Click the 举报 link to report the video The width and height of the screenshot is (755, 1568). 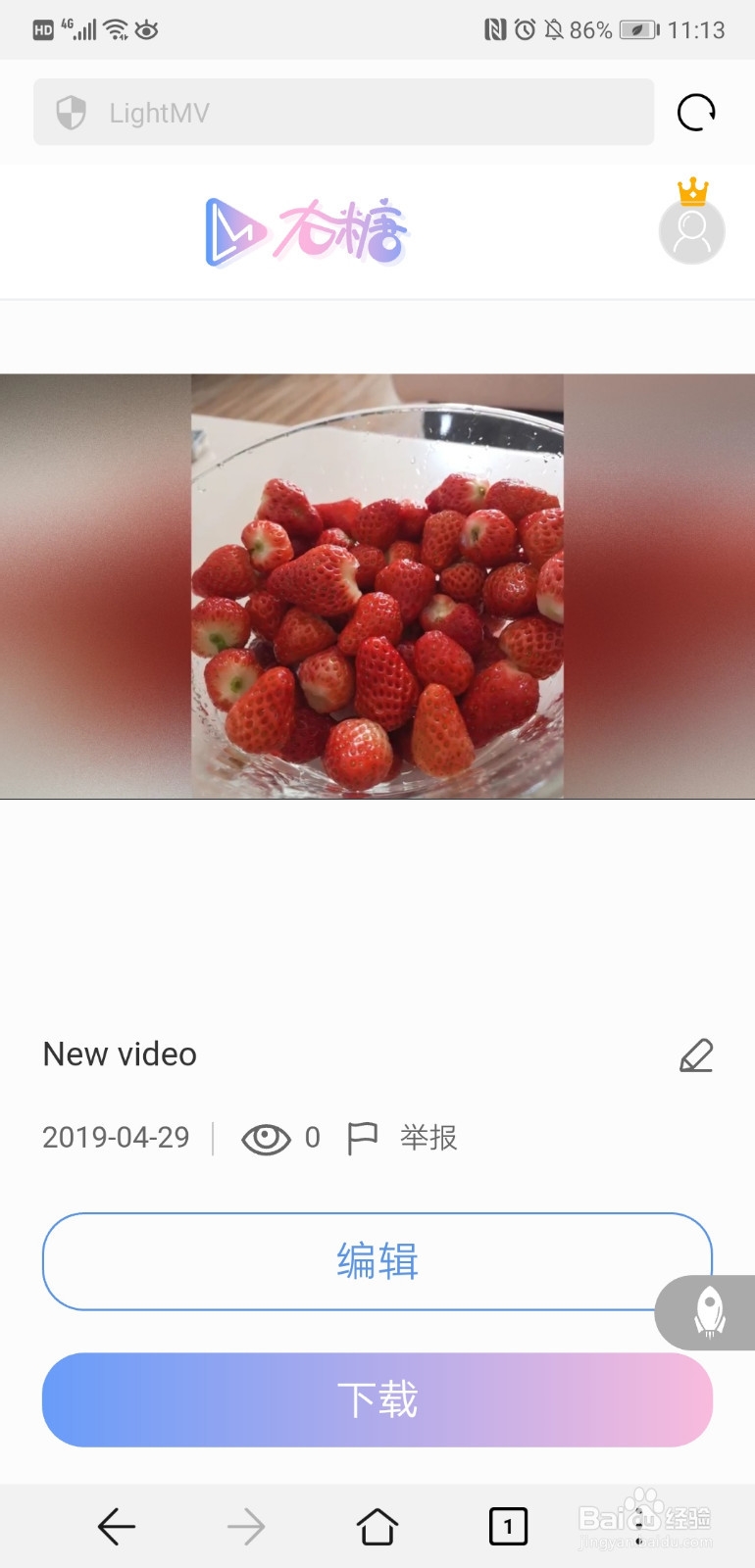(x=428, y=1137)
